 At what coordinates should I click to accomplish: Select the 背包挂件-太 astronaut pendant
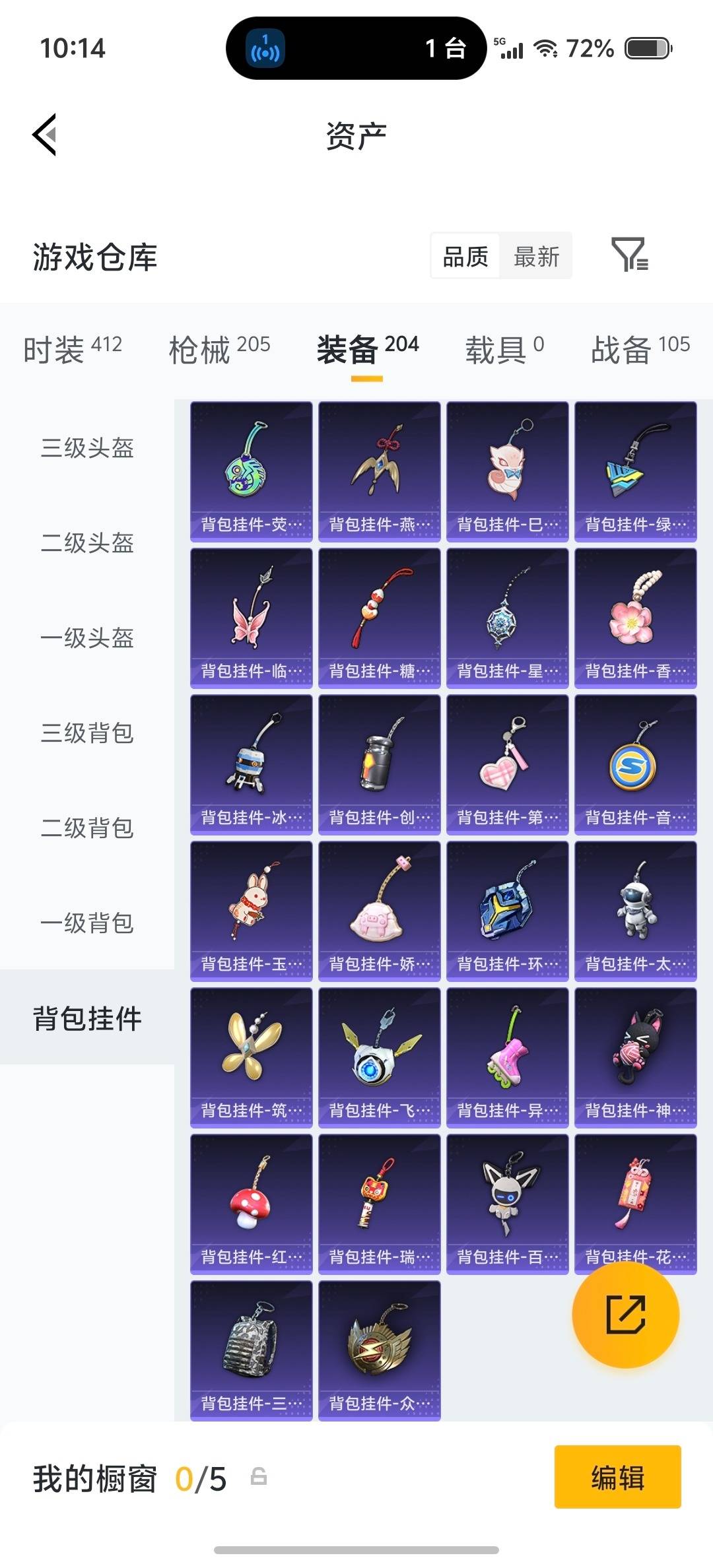[x=634, y=911]
